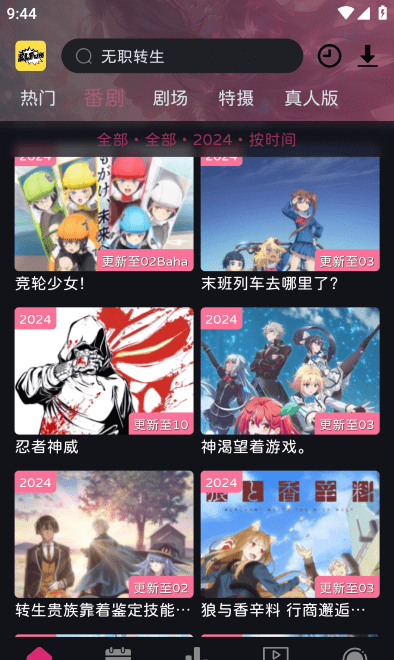Tap the search box showing 无职转生
The height and width of the screenshot is (660, 394).
182,56
